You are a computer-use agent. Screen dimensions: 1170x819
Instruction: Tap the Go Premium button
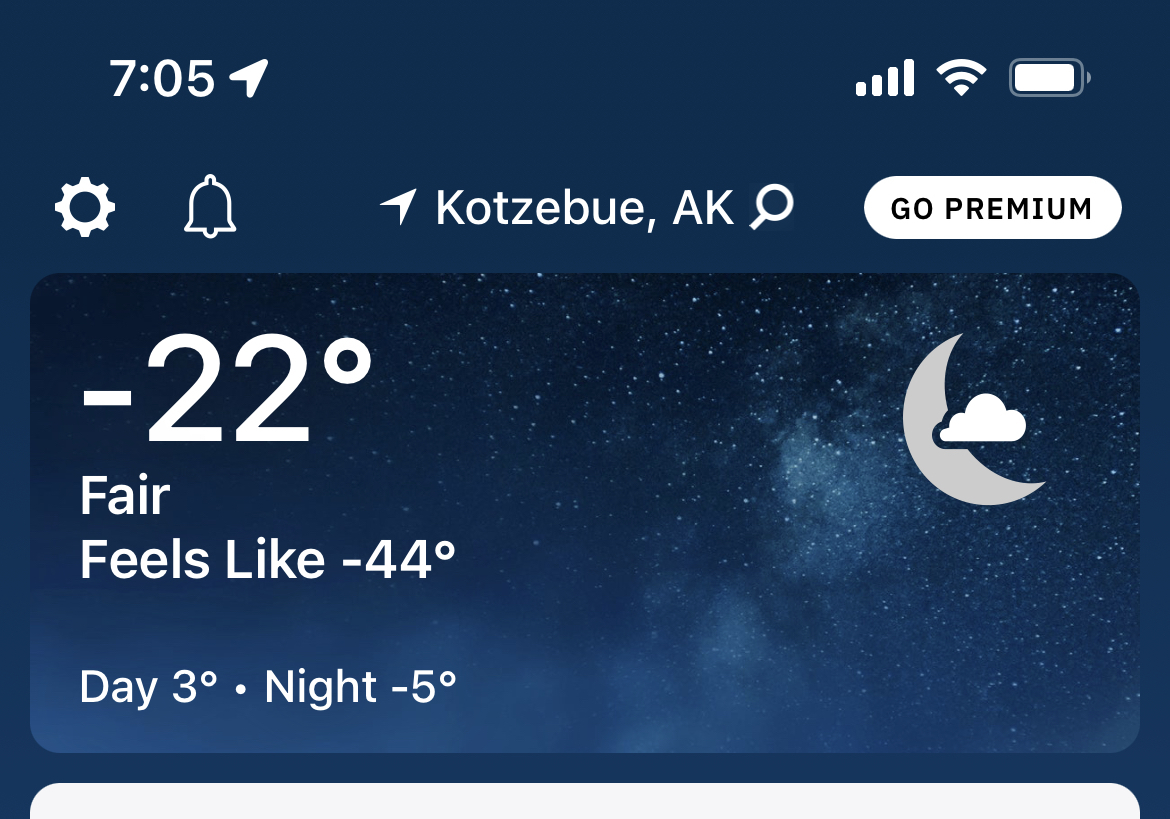click(x=992, y=208)
